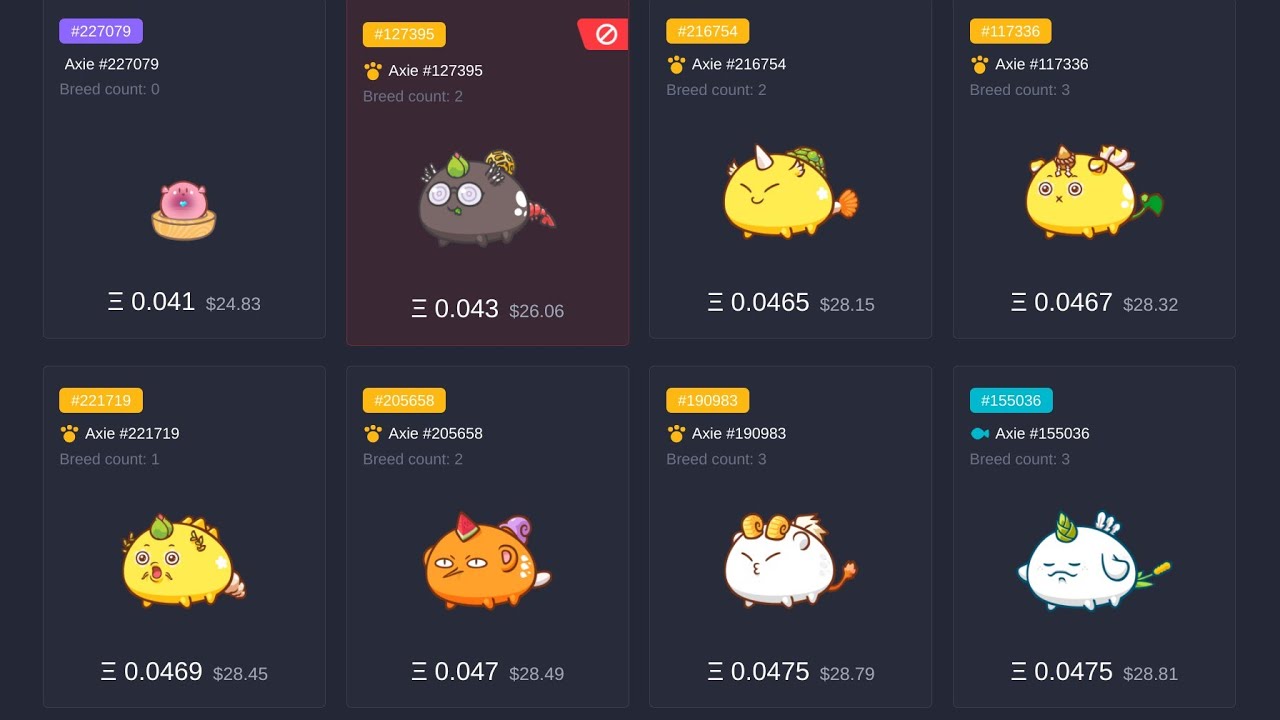Open the Axie #190983 card
The image size is (1280, 720).
[791, 537]
